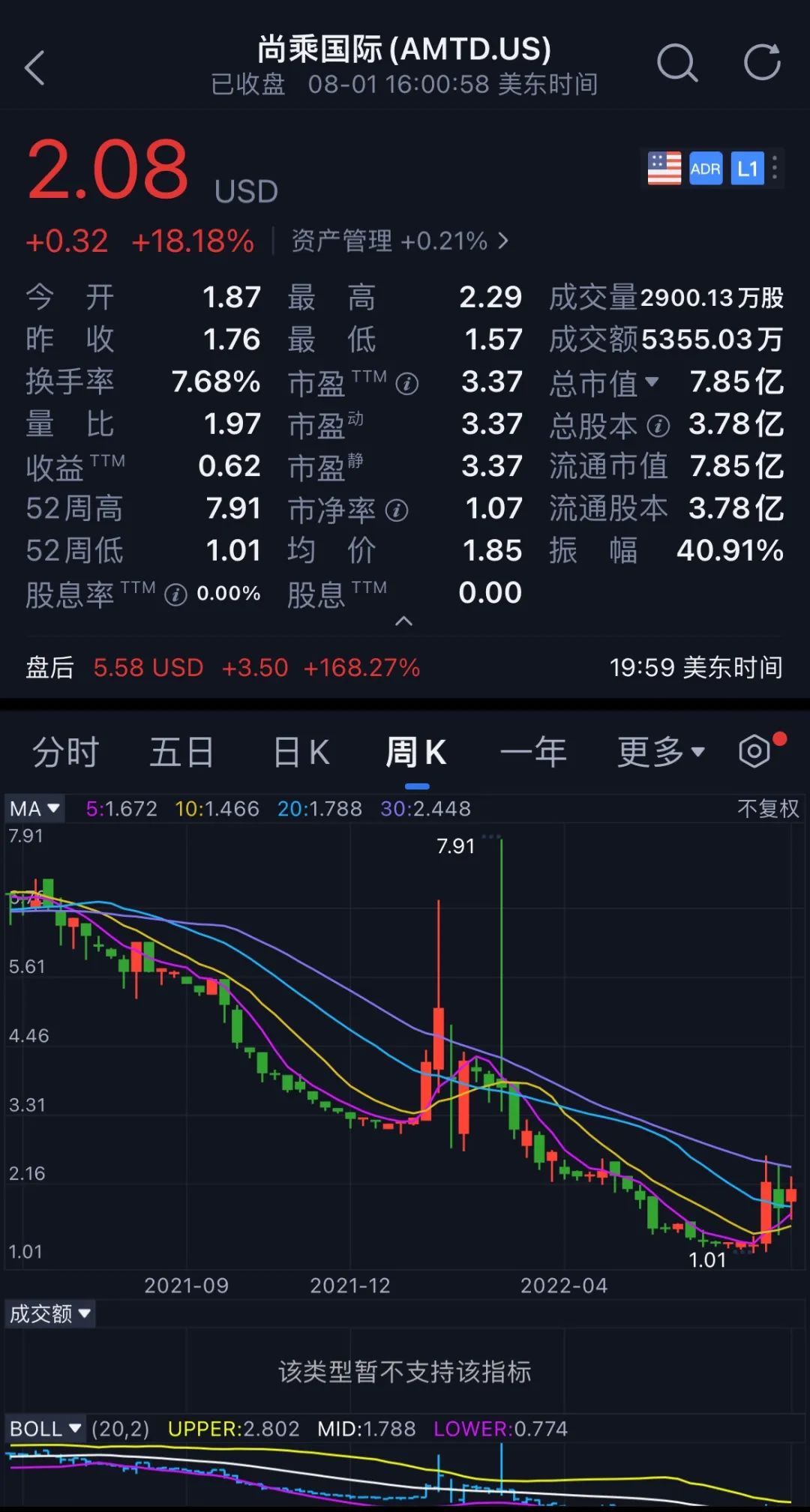Expand the 更多 chart period dropdown
Image resolution: width=810 pixels, height=1512 pixels.
click(660, 752)
